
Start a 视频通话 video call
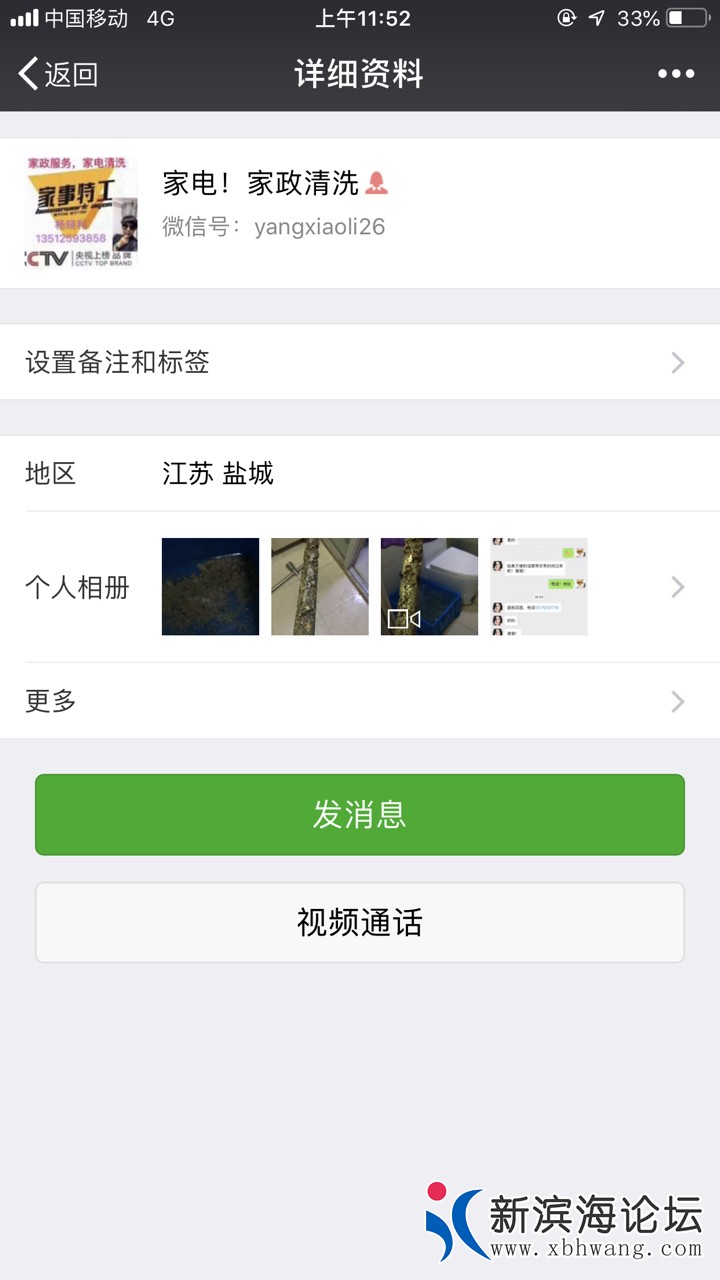click(359, 922)
